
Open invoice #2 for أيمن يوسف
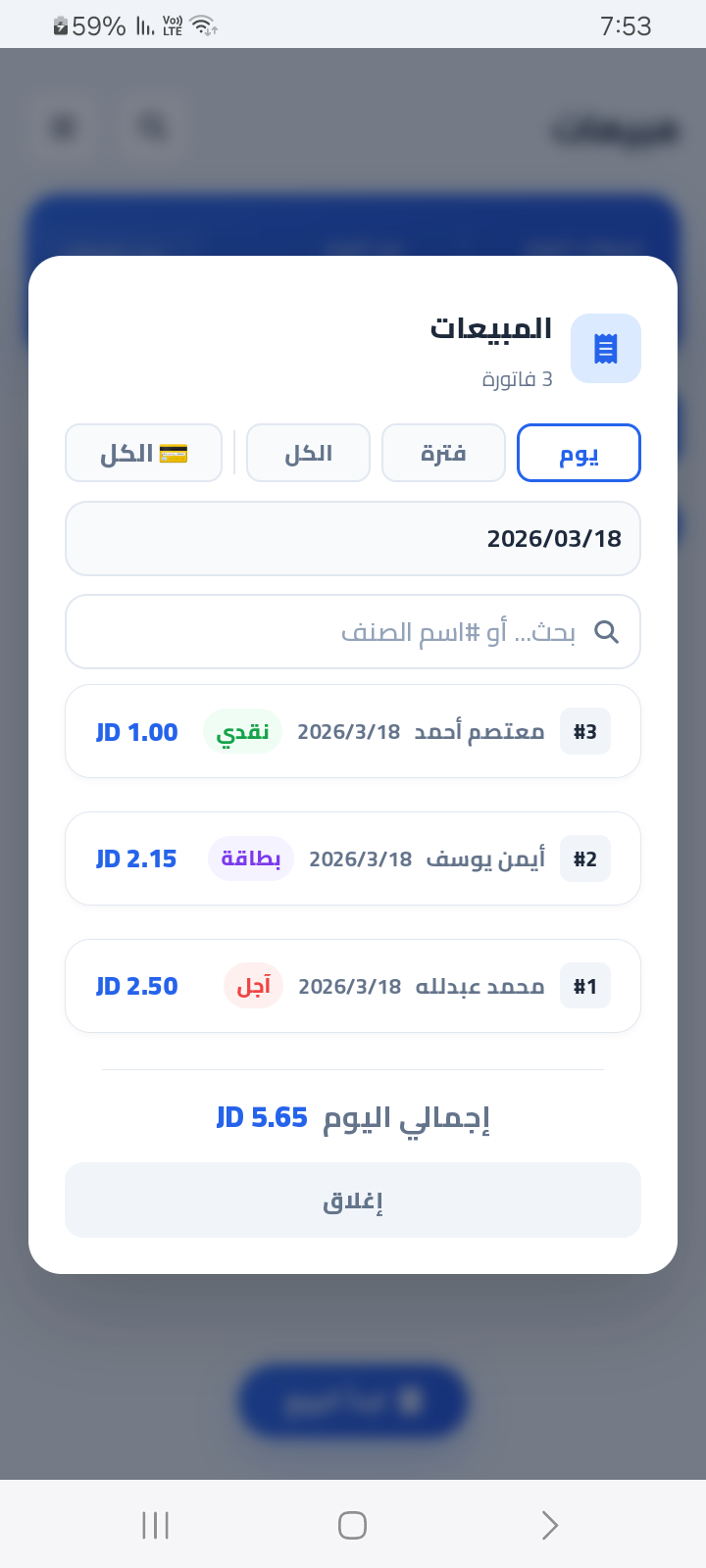coord(353,858)
